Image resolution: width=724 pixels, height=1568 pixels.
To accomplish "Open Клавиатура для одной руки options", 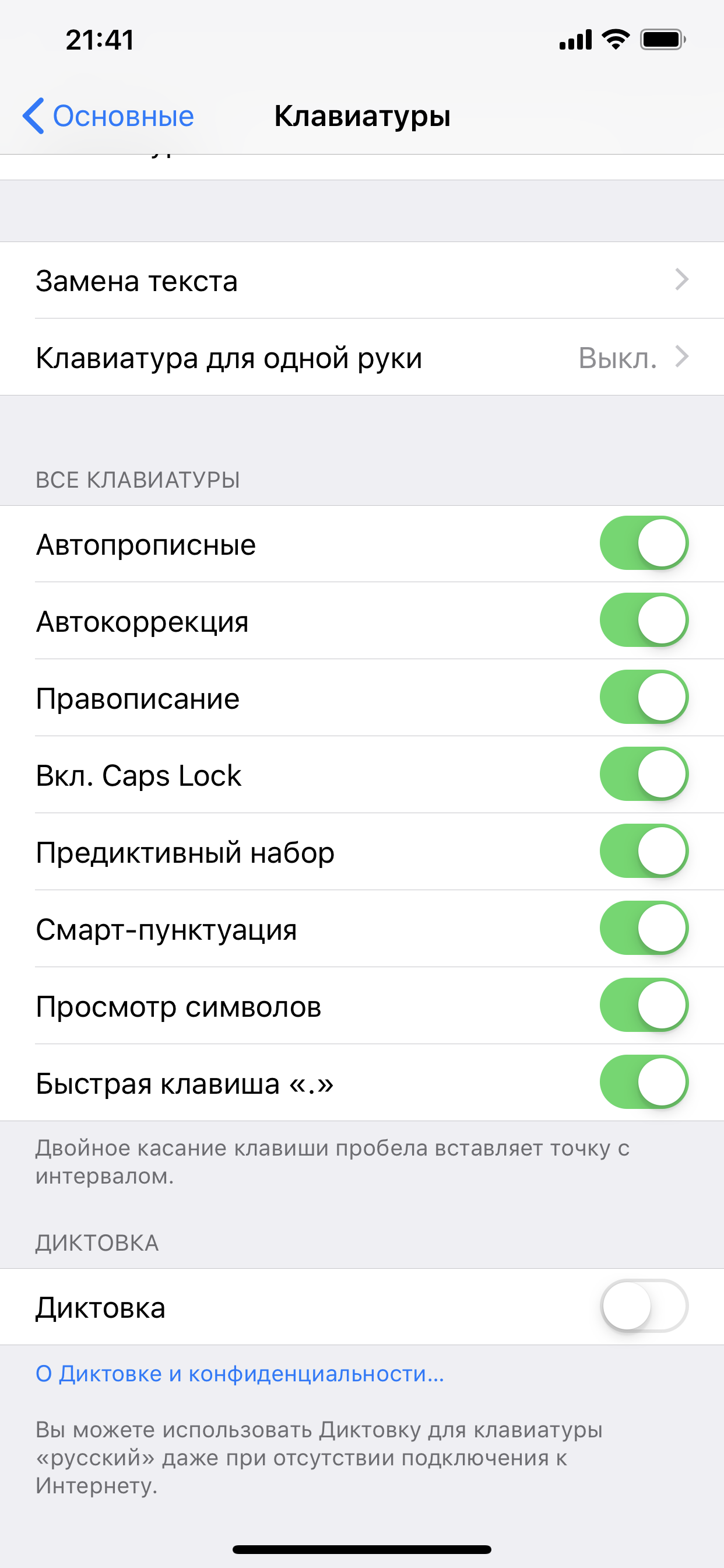I will [x=361, y=358].
